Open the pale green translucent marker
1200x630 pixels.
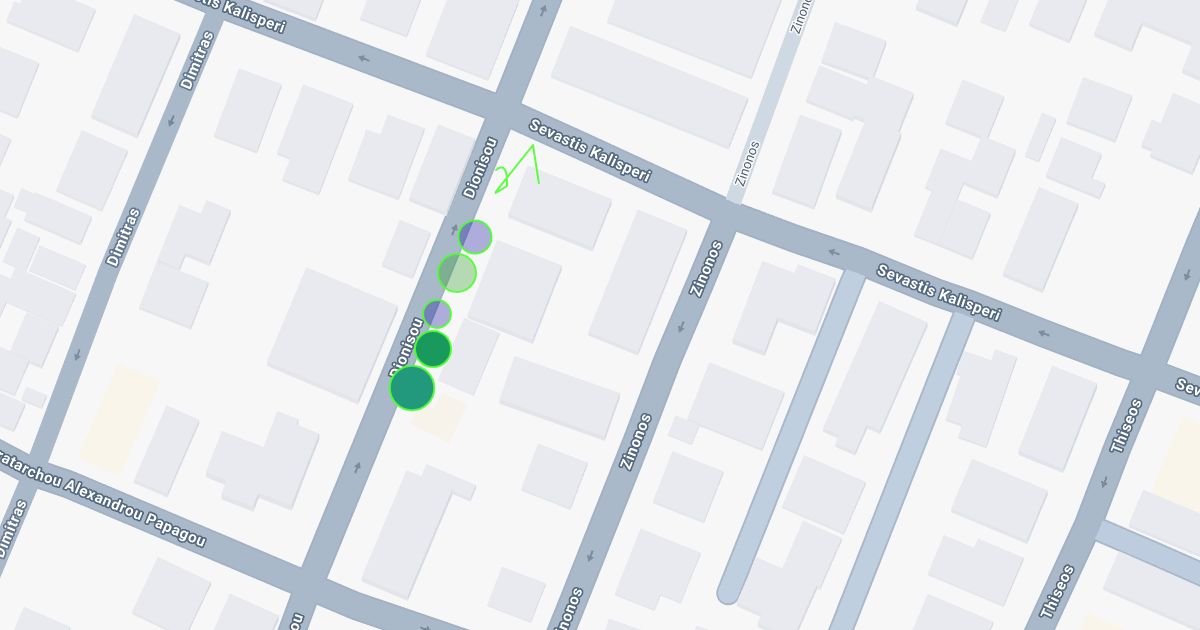click(x=457, y=273)
